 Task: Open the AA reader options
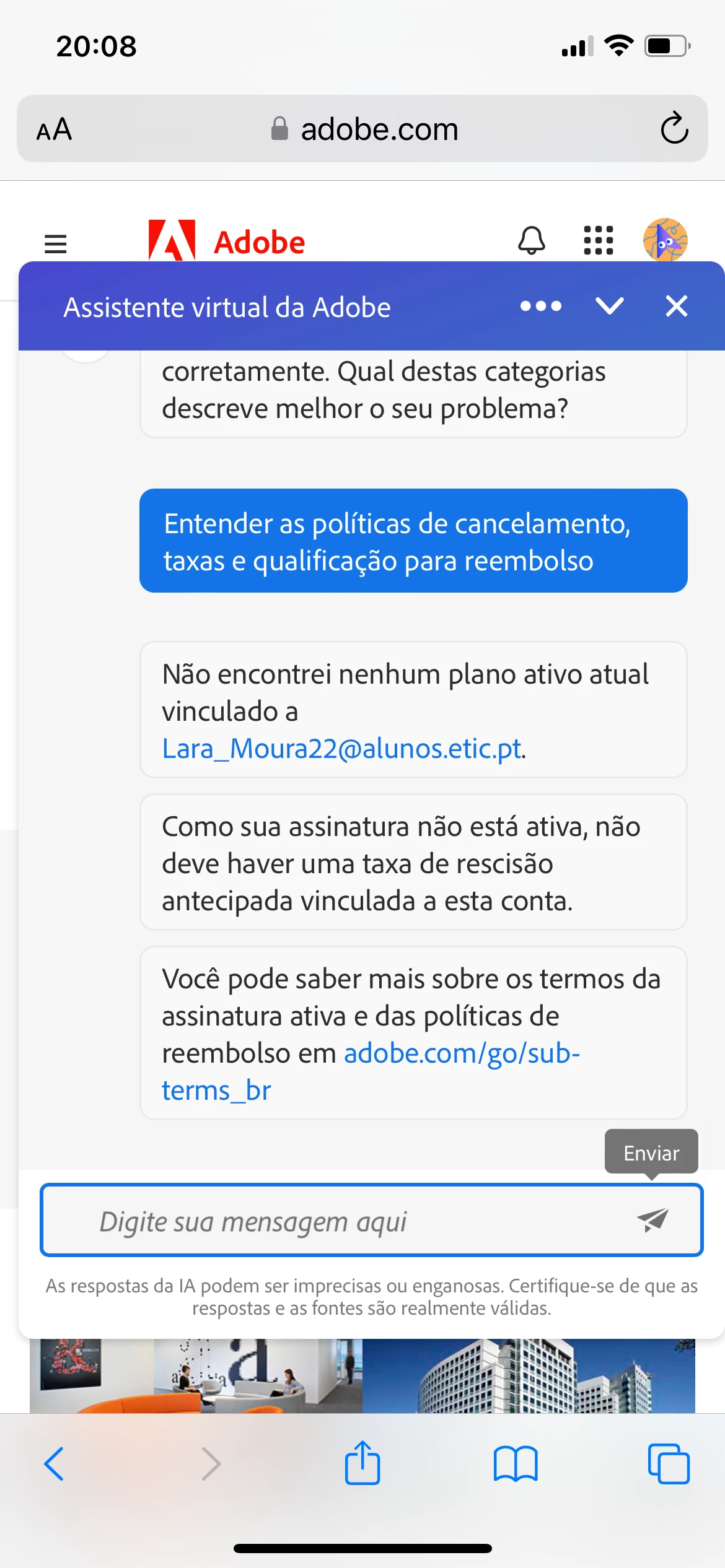pyautogui.click(x=55, y=130)
